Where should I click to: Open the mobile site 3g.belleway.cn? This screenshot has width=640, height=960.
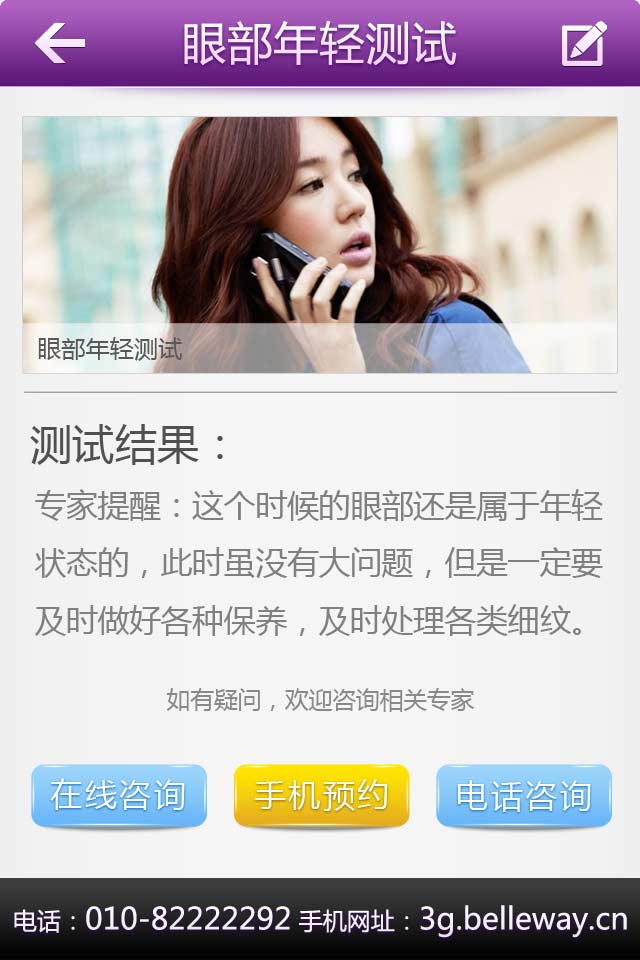coord(523,919)
